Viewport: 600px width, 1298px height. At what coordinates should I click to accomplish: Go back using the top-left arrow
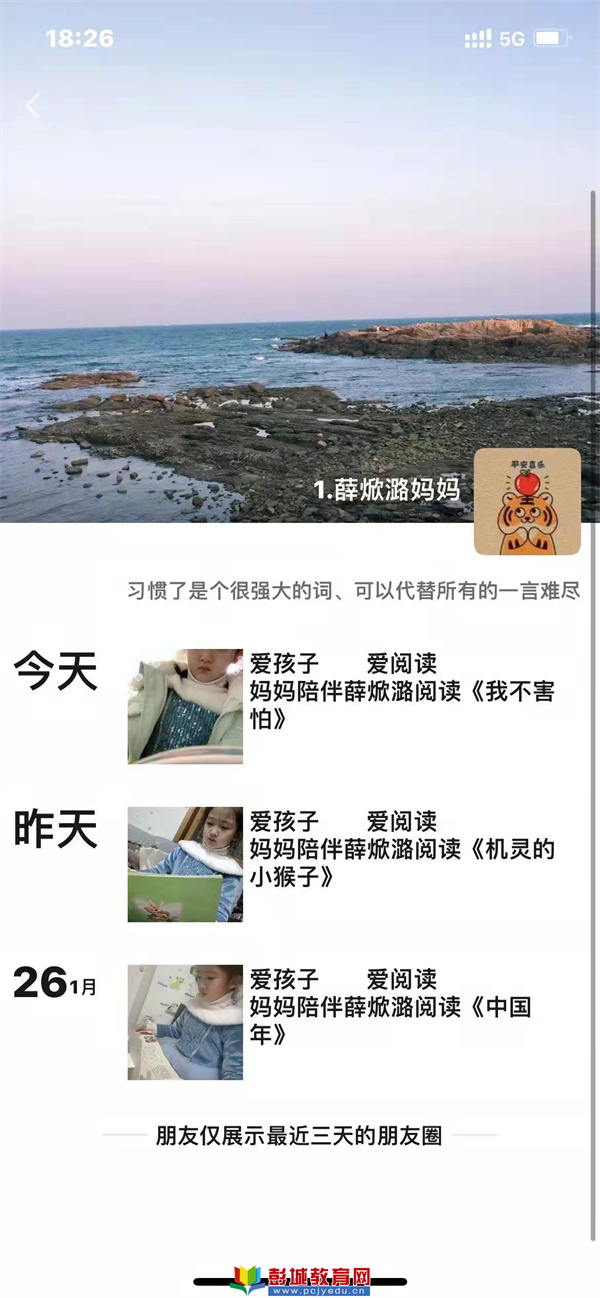(33, 106)
